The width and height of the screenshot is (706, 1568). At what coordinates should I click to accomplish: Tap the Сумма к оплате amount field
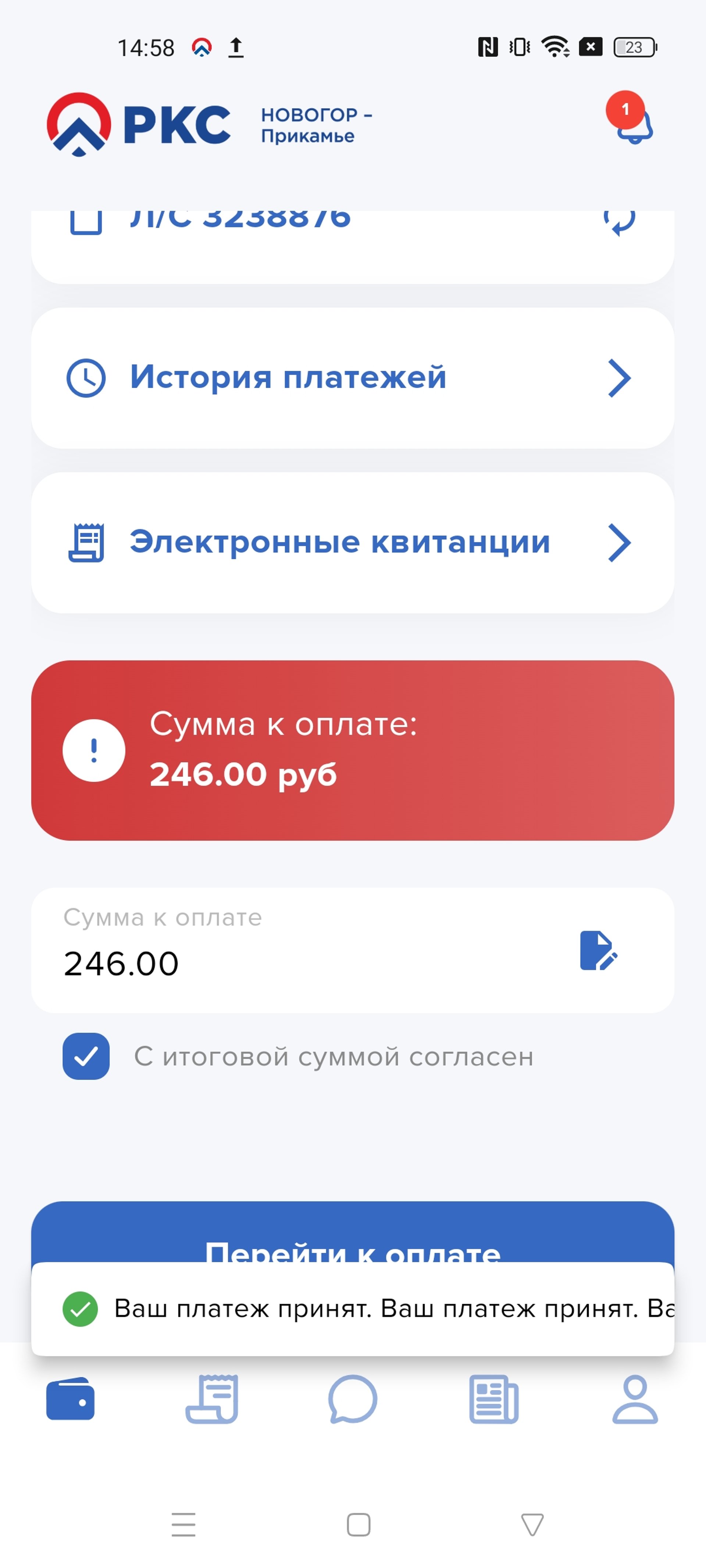click(292, 962)
